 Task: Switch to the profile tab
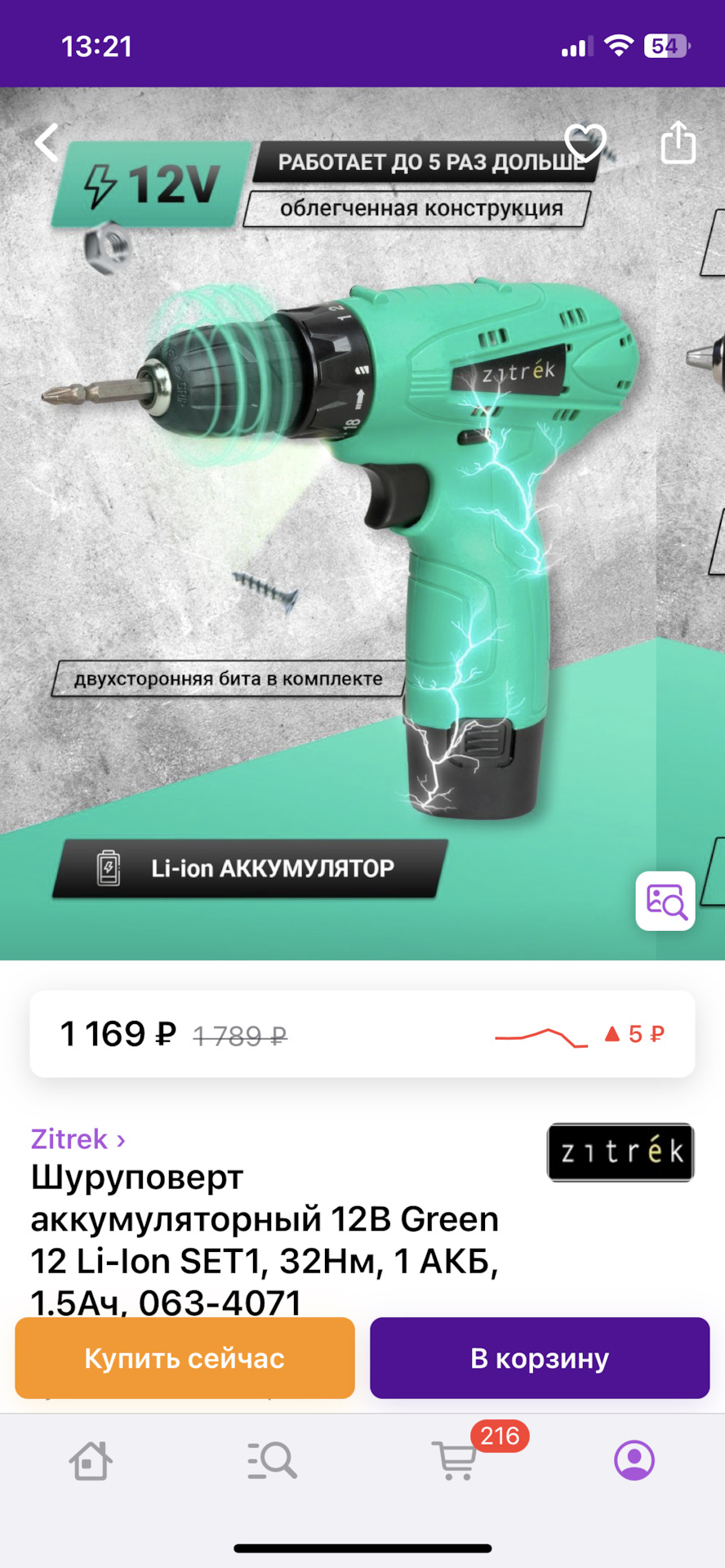point(634,1460)
